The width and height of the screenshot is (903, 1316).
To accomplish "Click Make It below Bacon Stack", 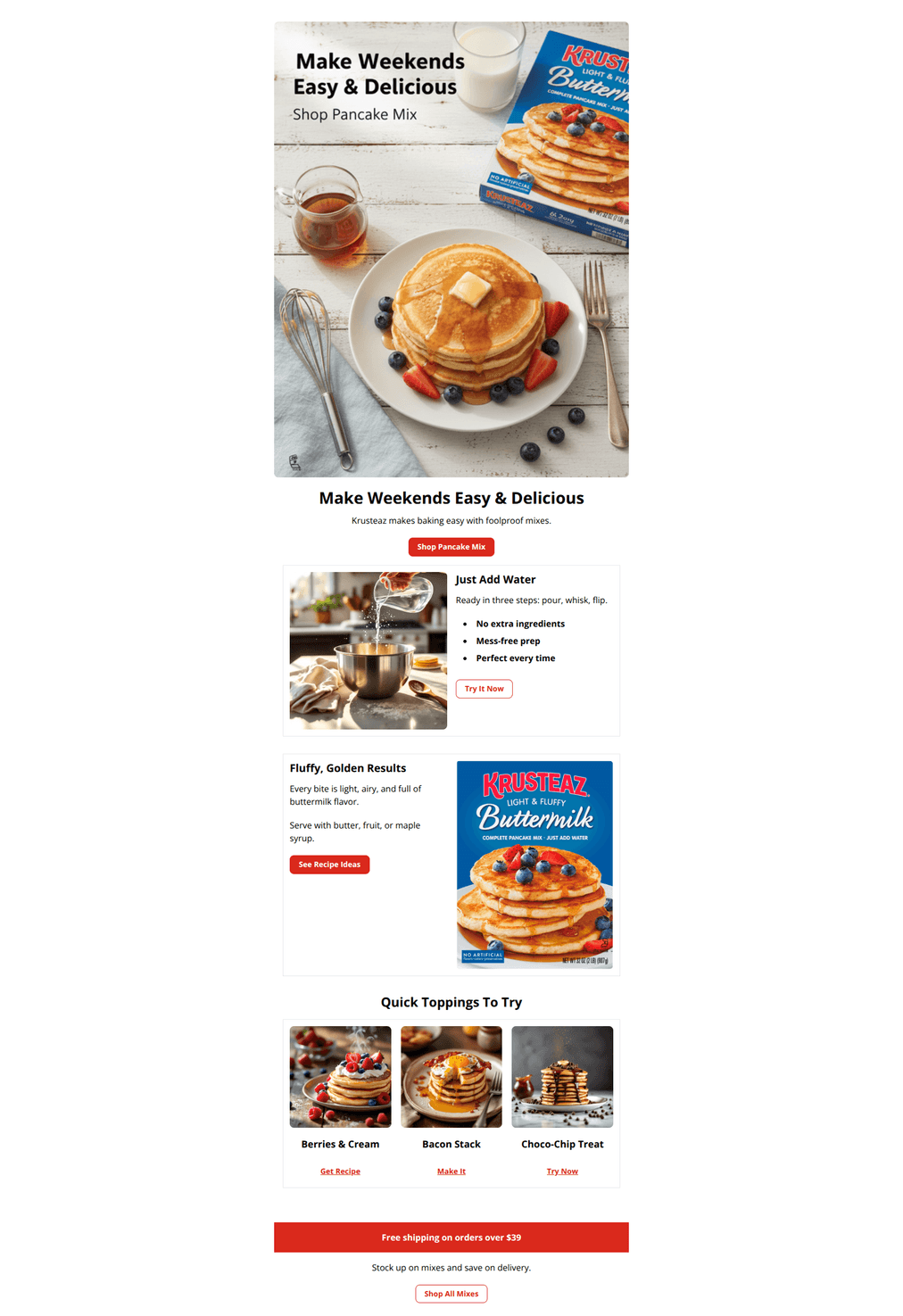I will [x=451, y=1171].
